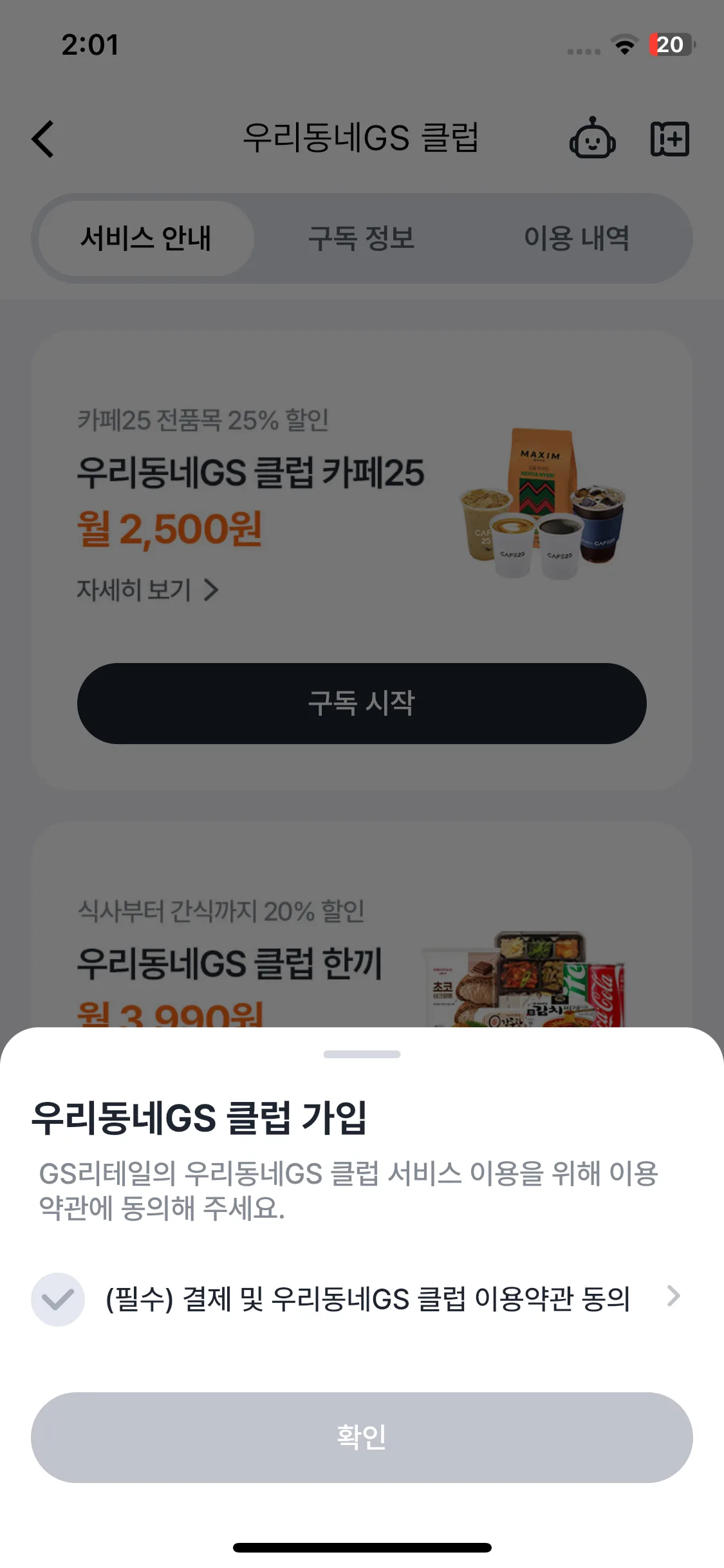Image resolution: width=724 pixels, height=1568 pixels.
Task: Select the 서비스 안내 tab
Action: (x=146, y=238)
